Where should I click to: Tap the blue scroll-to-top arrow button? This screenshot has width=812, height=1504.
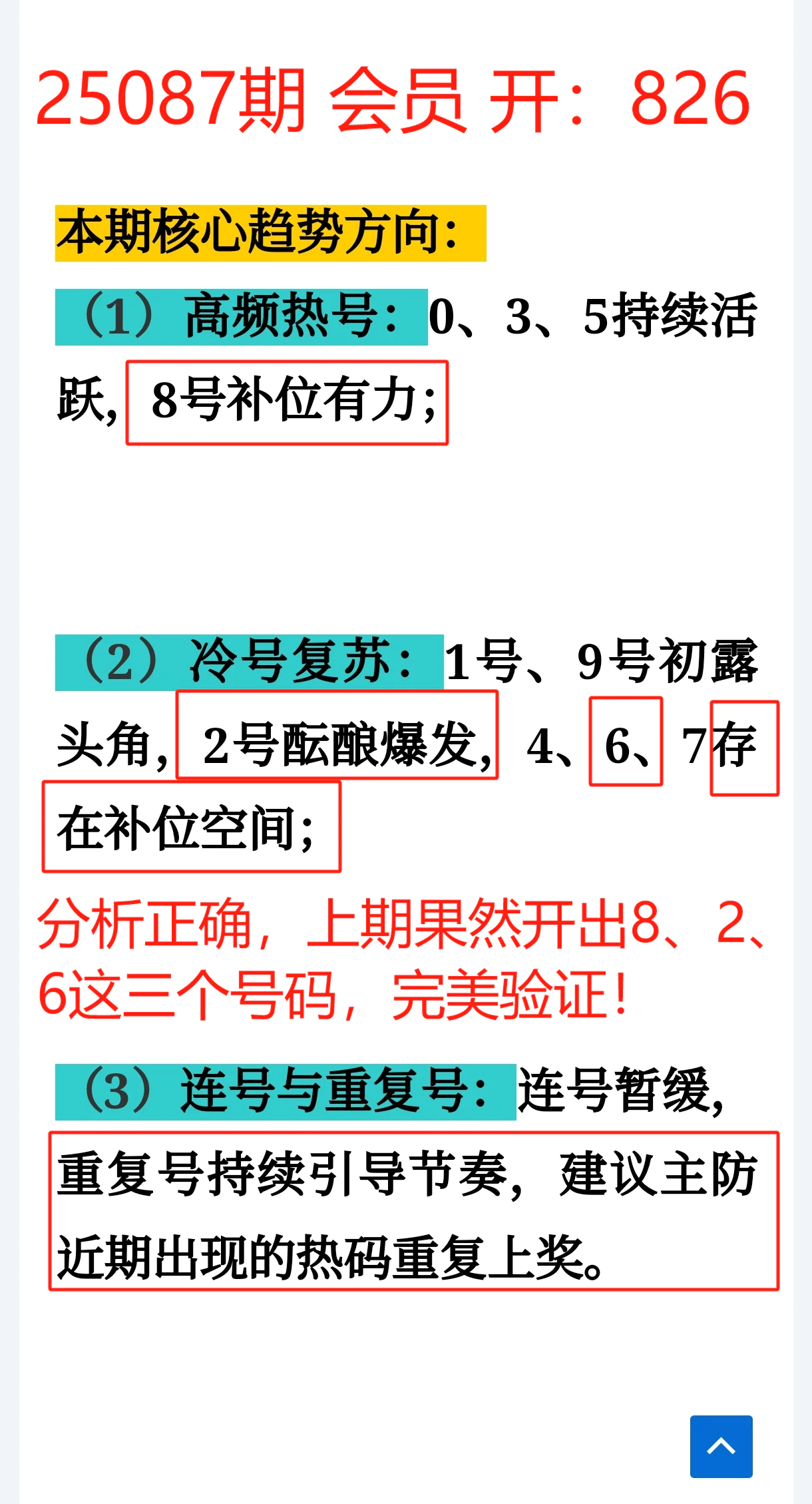(x=721, y=1446)
